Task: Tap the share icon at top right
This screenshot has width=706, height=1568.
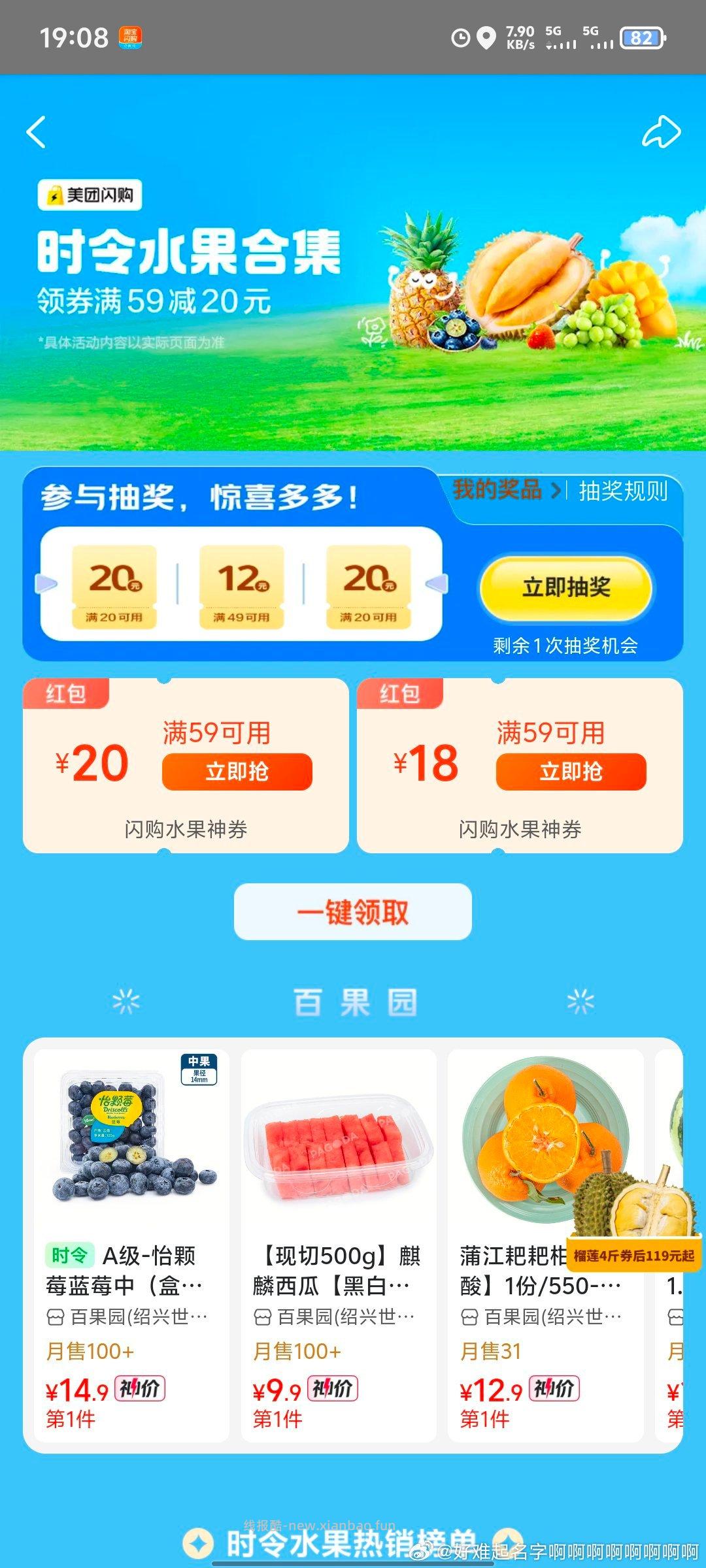Action: (662, 134)
